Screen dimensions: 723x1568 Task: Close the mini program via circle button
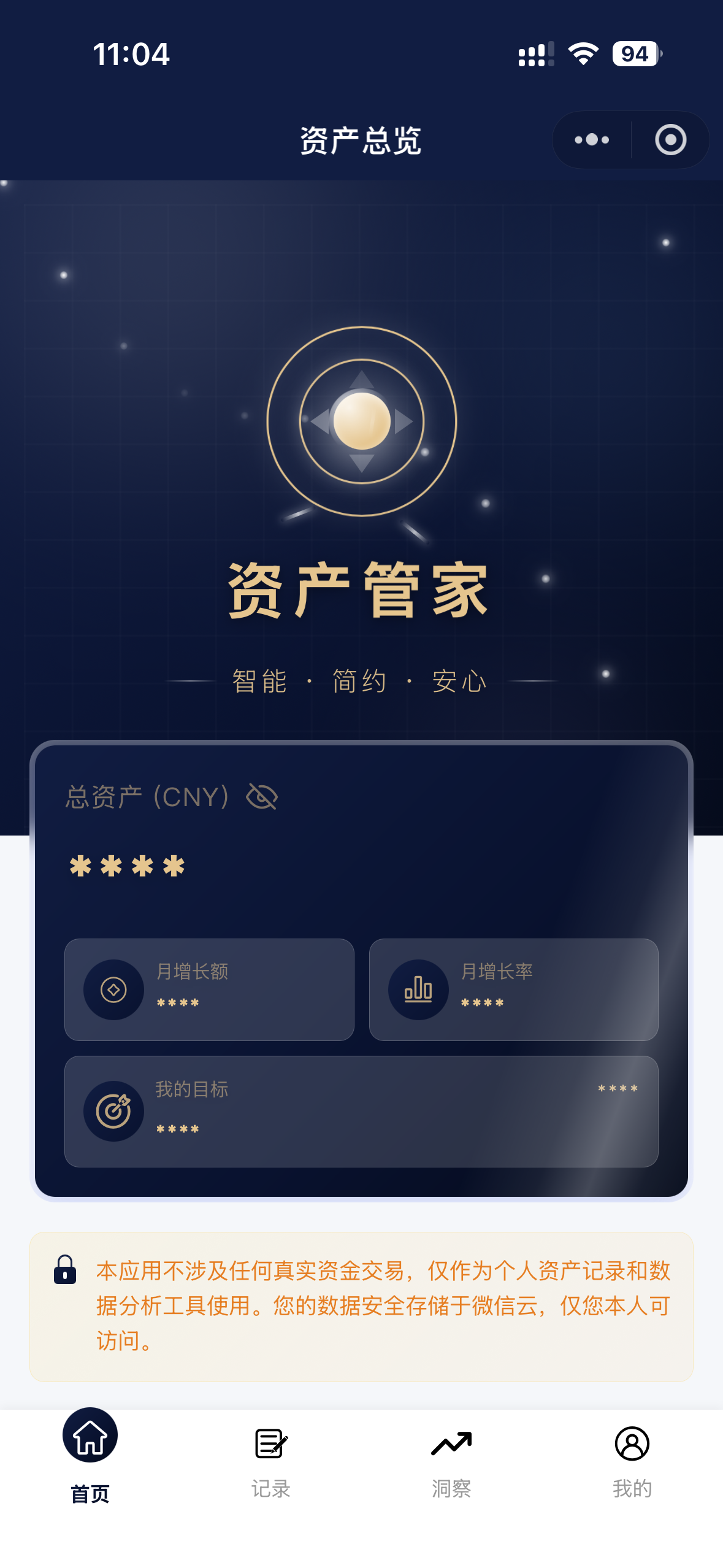670,140
